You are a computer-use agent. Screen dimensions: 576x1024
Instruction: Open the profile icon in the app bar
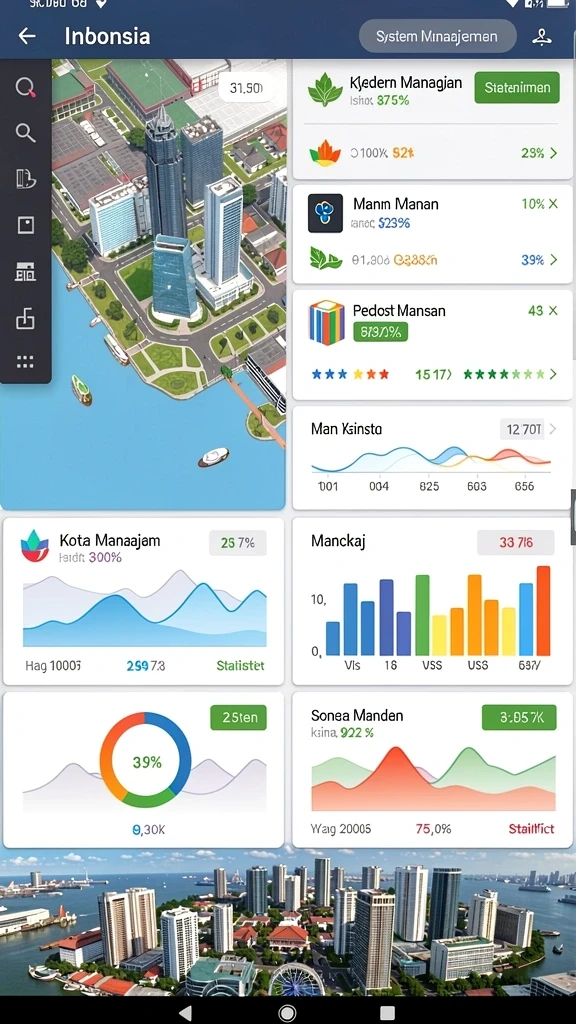(x=541, y=37)
